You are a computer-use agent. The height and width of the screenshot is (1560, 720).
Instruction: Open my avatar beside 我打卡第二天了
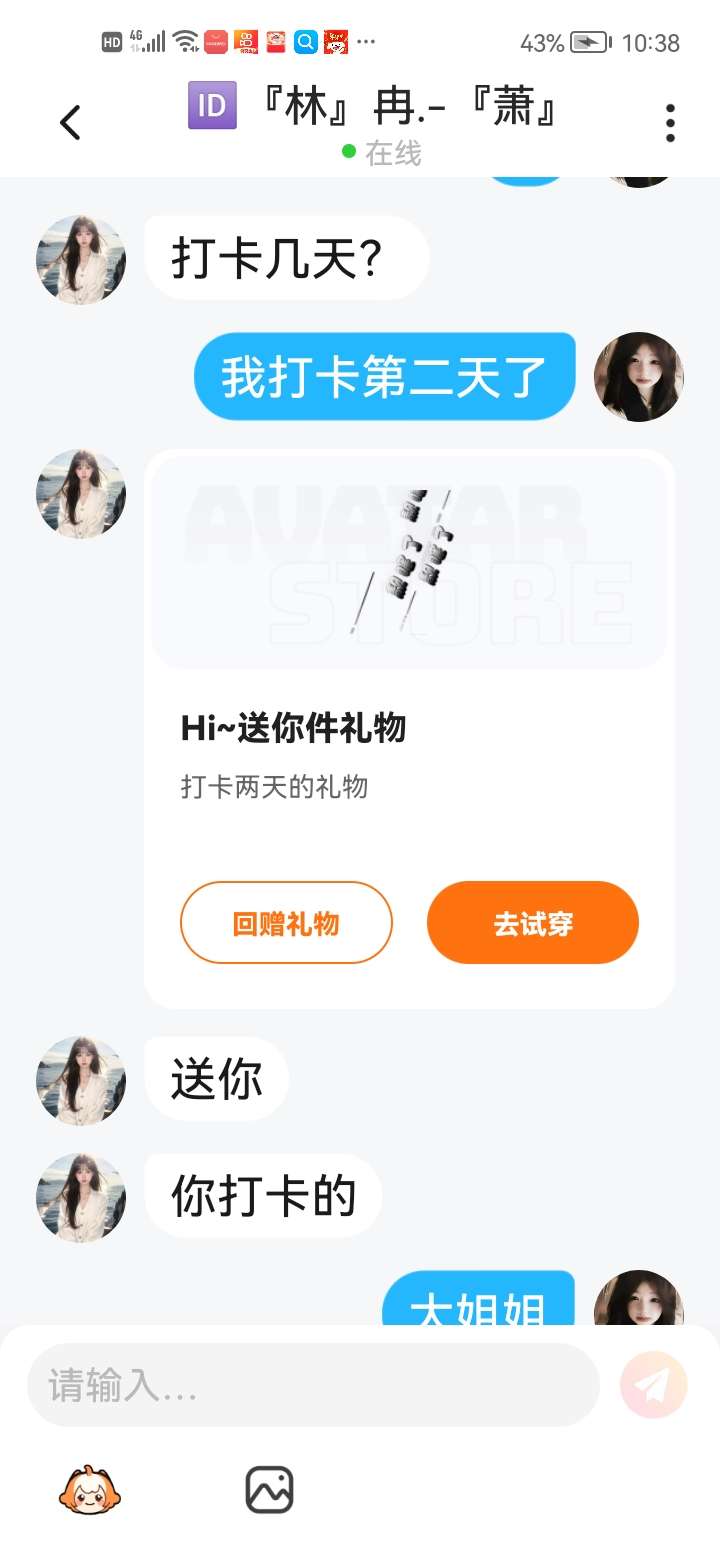638,377
